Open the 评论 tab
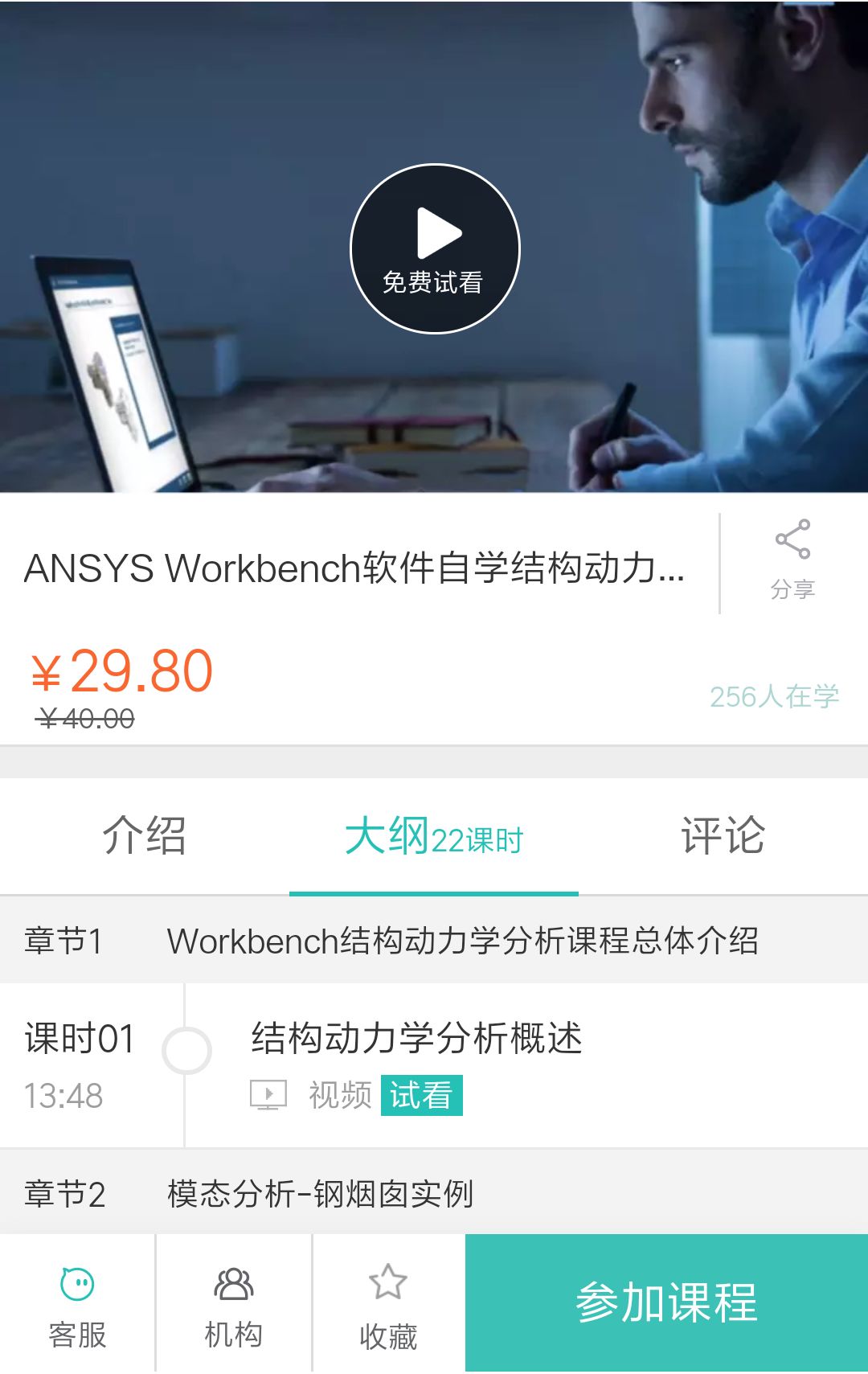 point(723,836)
